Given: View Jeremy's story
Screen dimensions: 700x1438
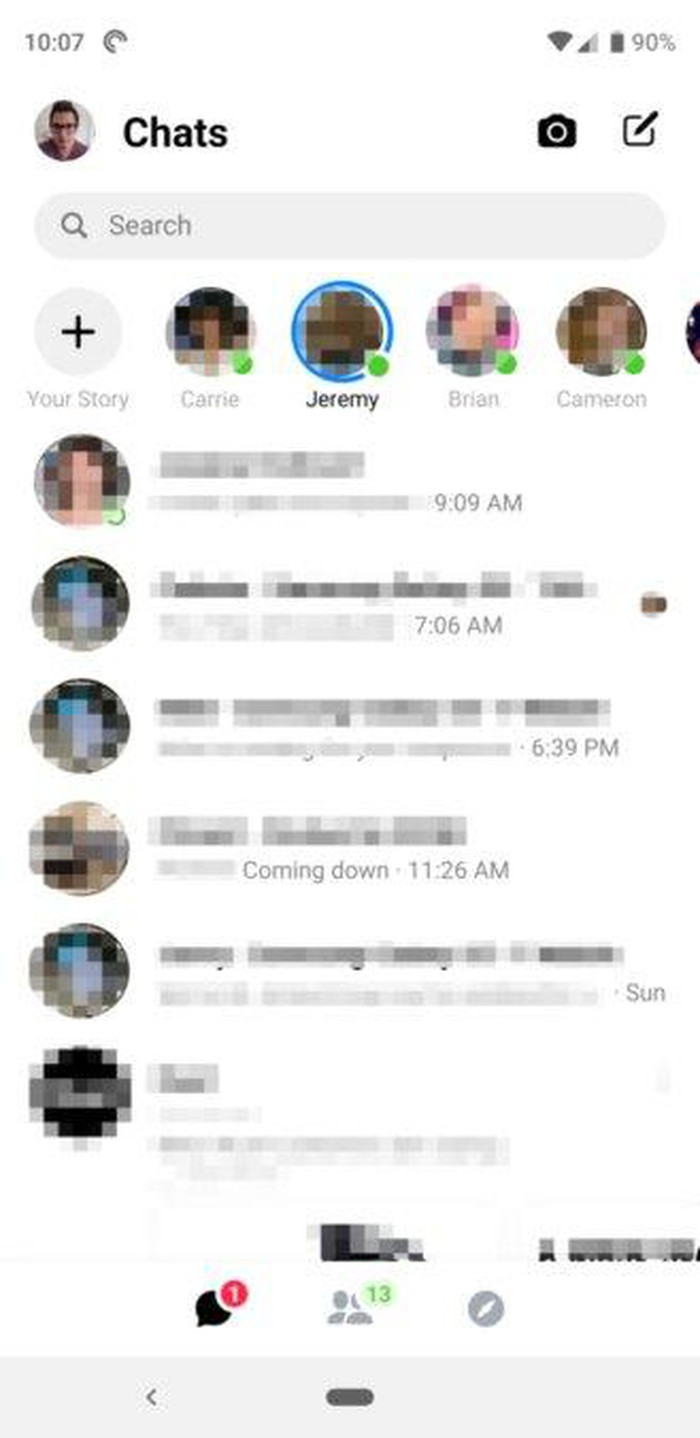Looking at the screenshot, I should coord(342,333).
